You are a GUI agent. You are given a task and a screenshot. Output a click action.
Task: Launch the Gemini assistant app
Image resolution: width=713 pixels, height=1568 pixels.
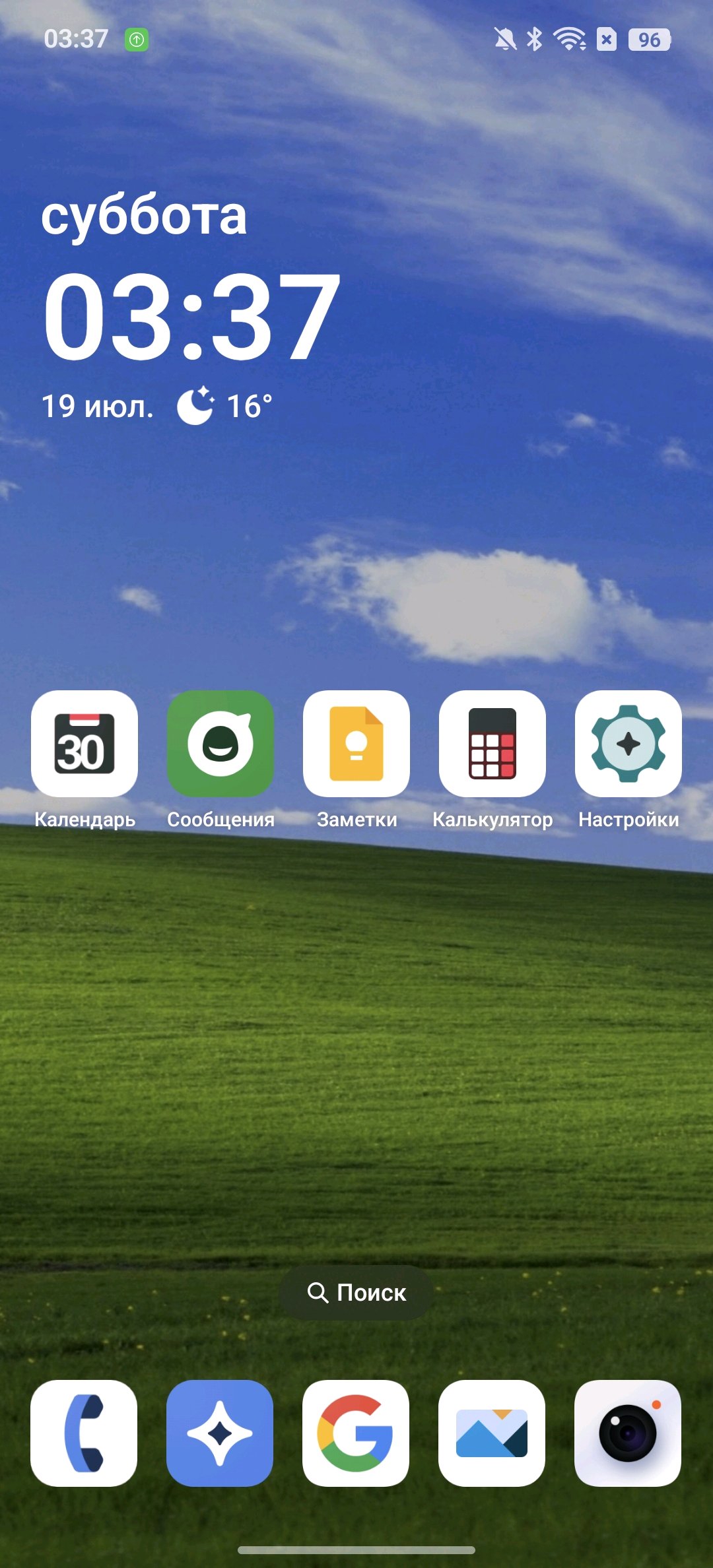(x=220, y=1433)
